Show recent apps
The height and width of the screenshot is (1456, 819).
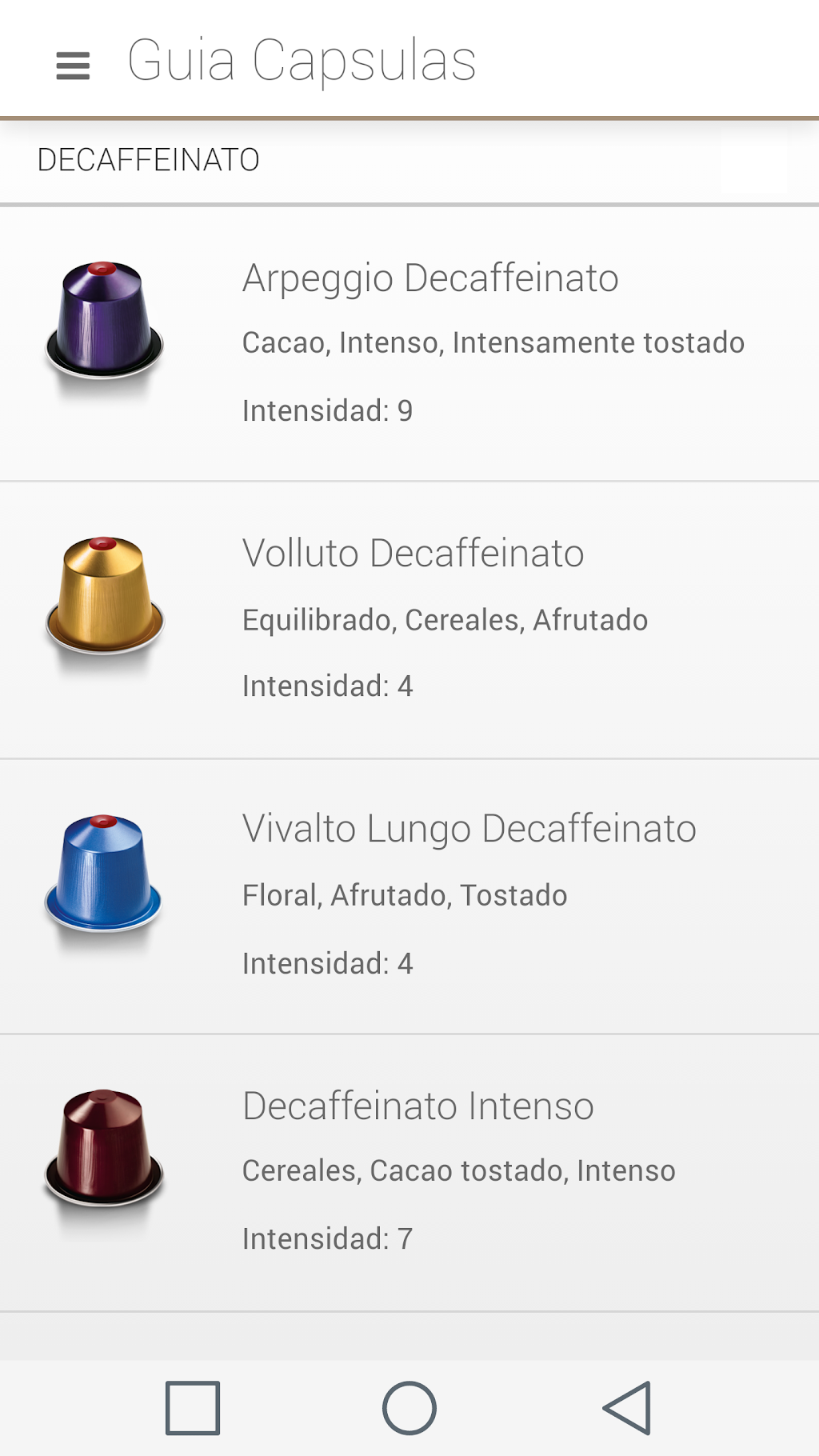[x=193, y=1408]
